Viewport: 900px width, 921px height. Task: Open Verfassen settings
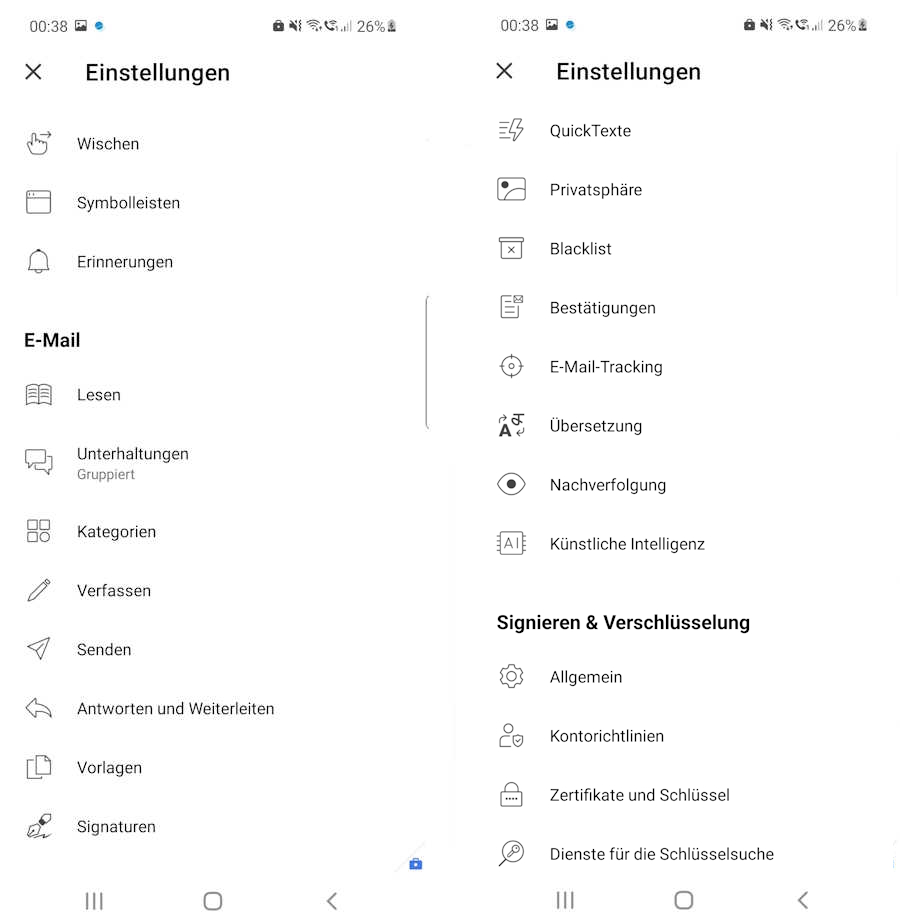(114, 591)
